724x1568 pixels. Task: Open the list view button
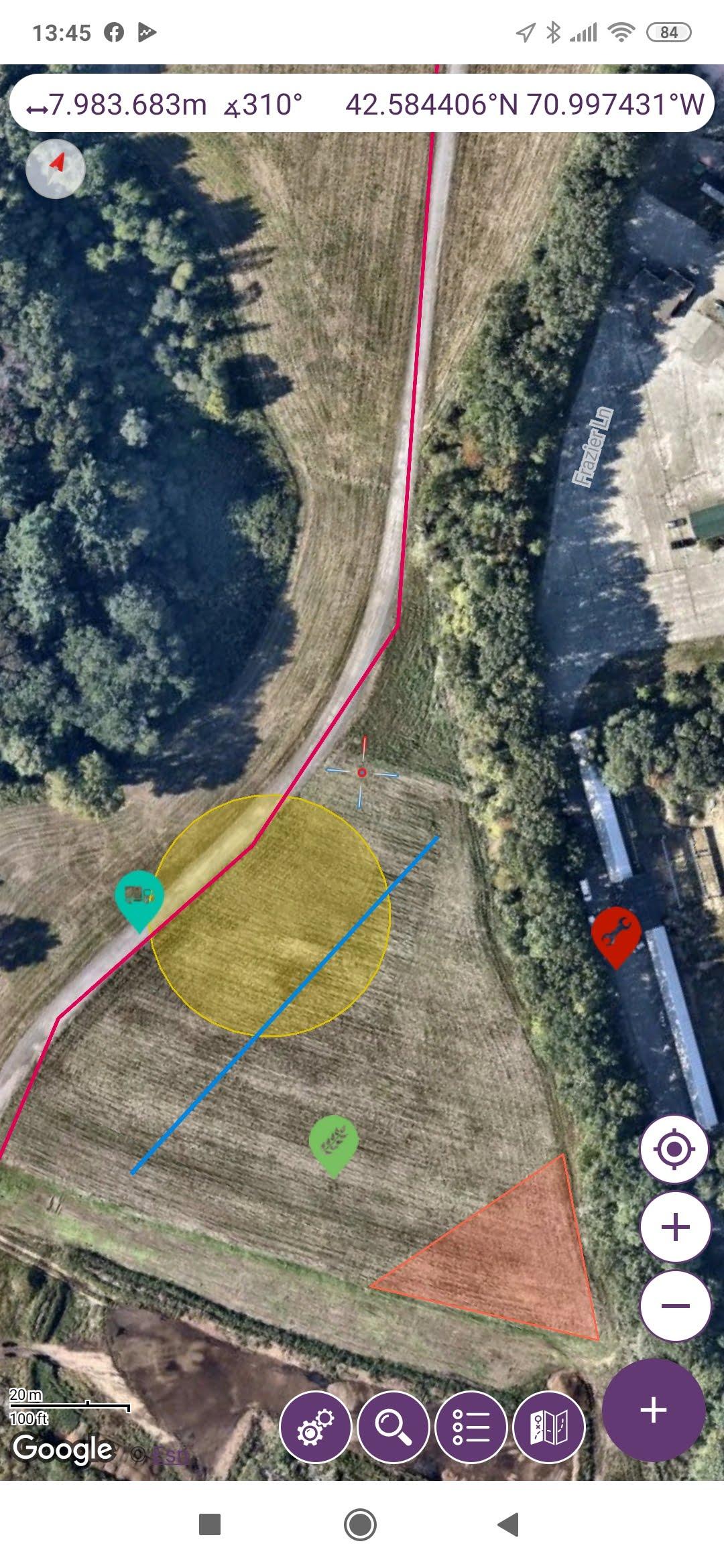click(x=471, y=1427)
